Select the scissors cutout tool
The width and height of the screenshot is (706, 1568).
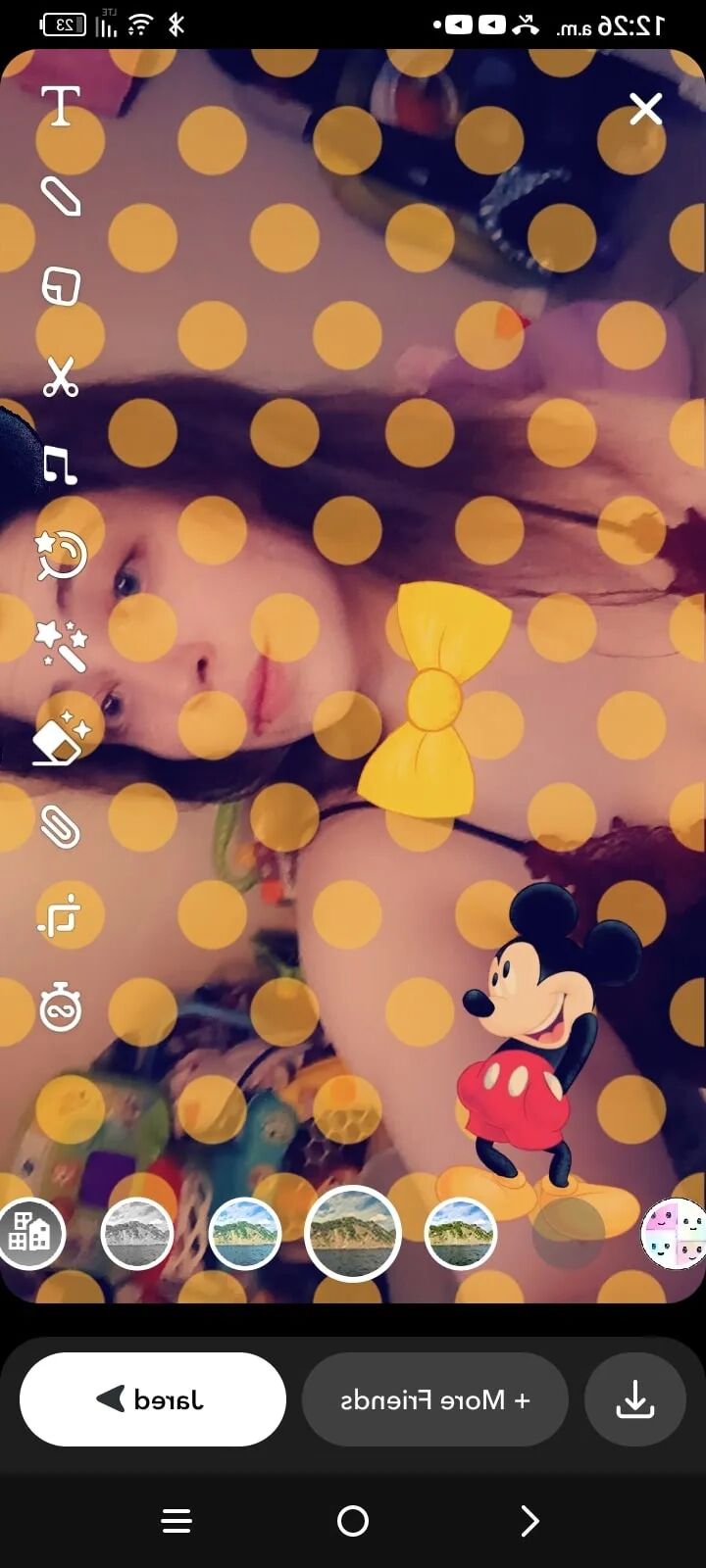tap(61, 377)
